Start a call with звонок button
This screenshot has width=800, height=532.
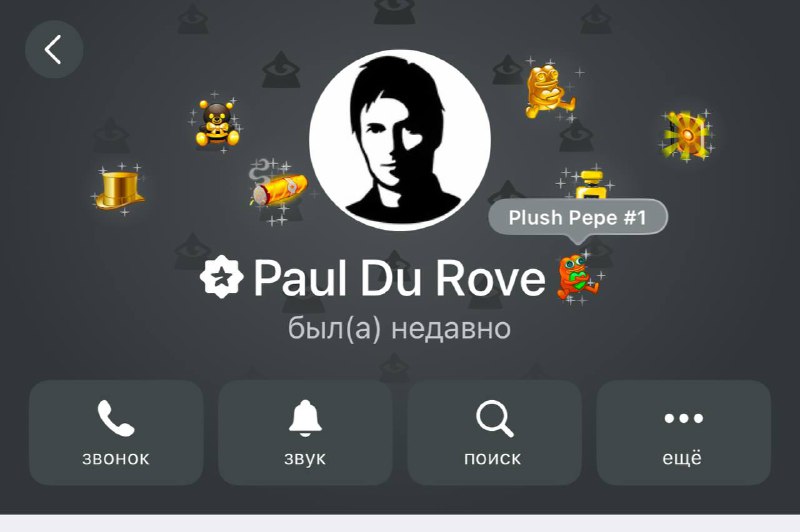[x=116, y=432]
